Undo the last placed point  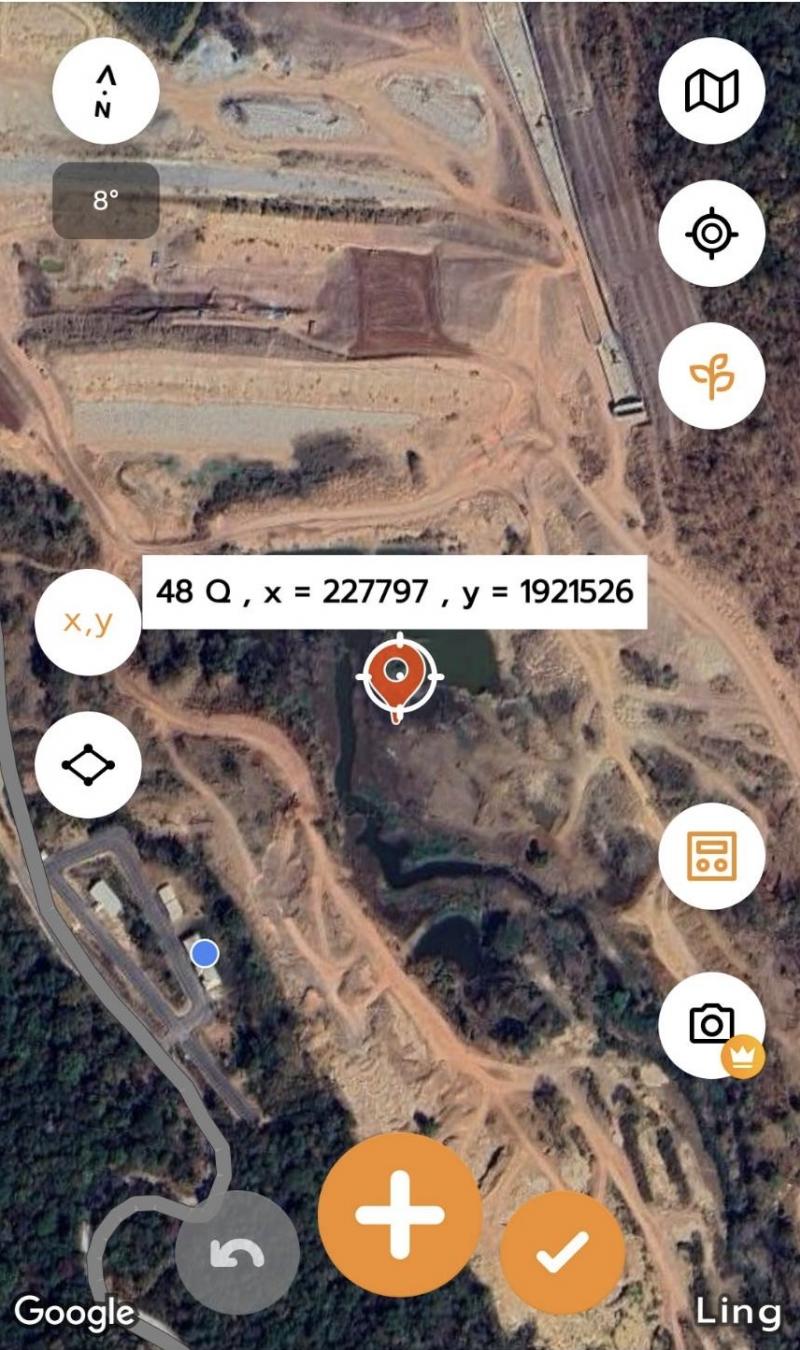tap(237, 1254)
